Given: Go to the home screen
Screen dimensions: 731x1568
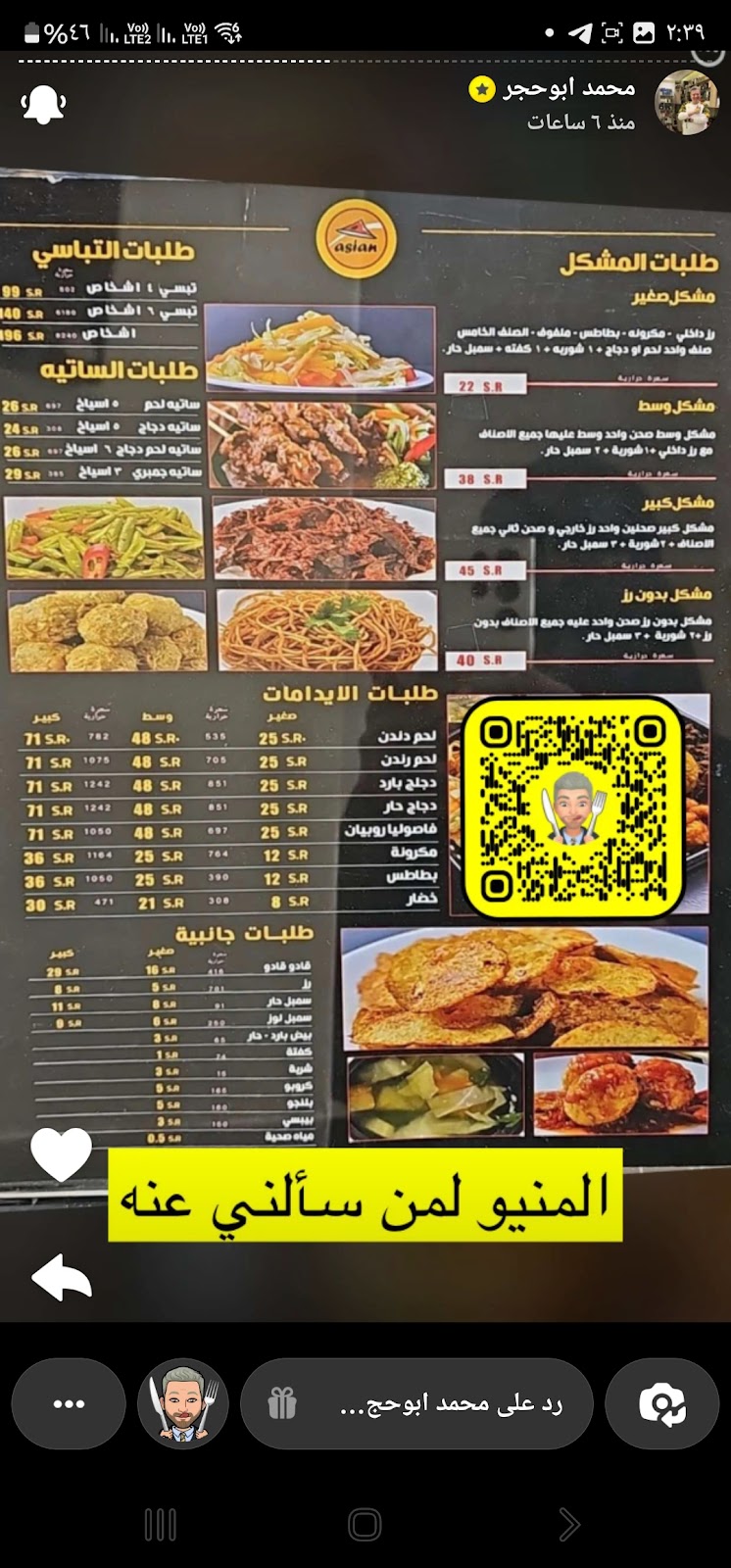Looking at the screenshot, I should pyautogui.click(x=365, y=1525).
